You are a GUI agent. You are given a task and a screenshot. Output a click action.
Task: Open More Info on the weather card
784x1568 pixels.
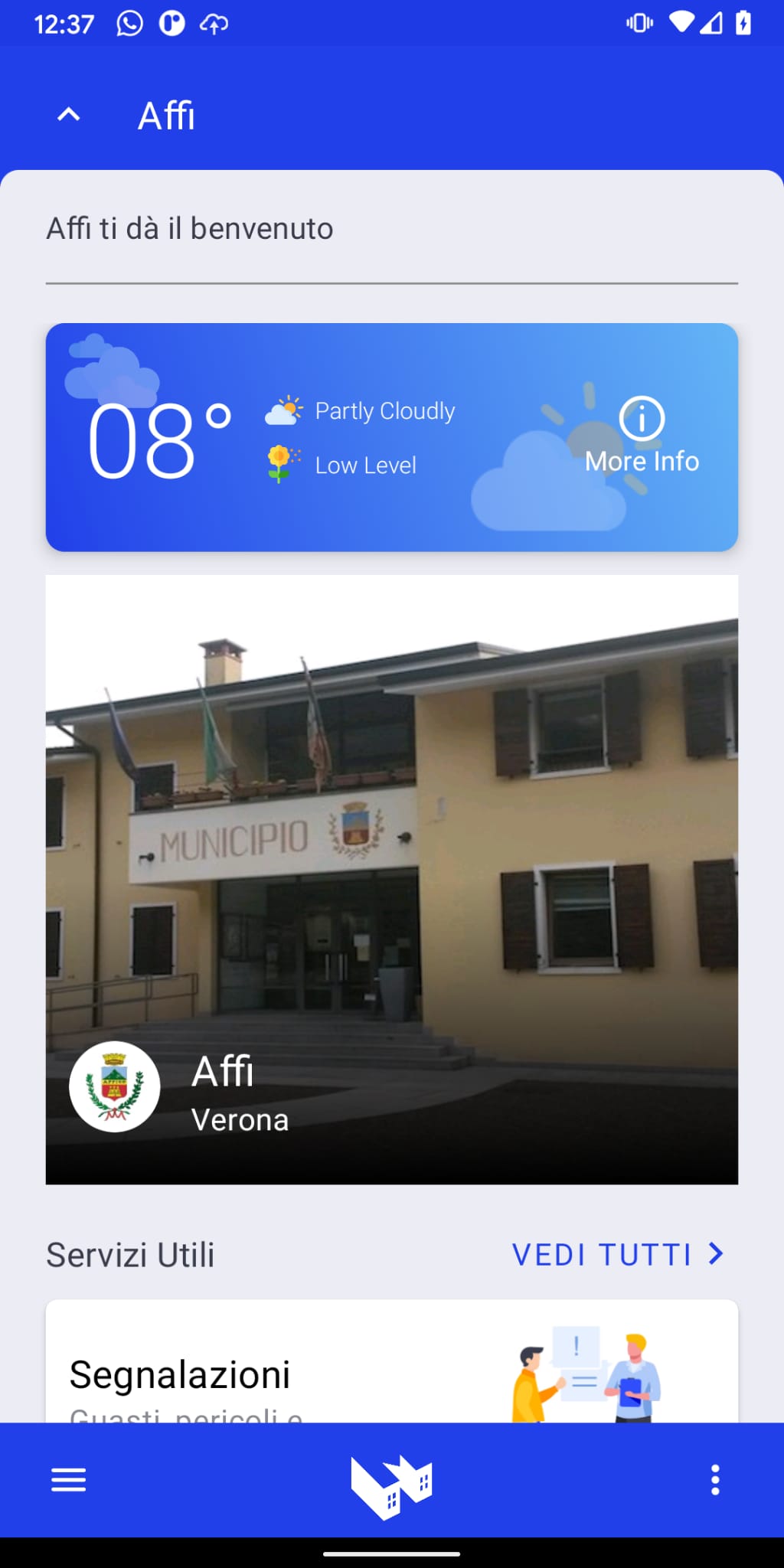[x=642, y=436]
